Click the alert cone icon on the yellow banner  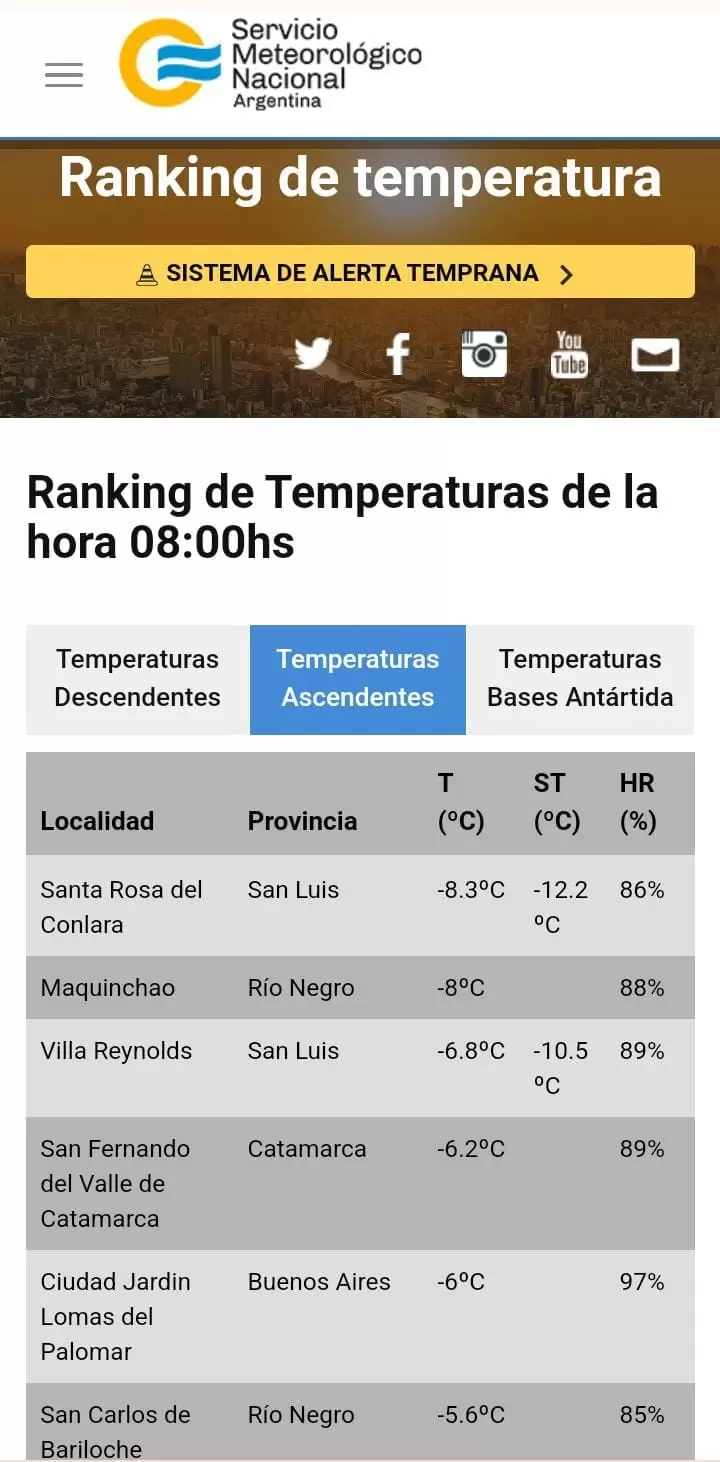[x=149, y=272]
